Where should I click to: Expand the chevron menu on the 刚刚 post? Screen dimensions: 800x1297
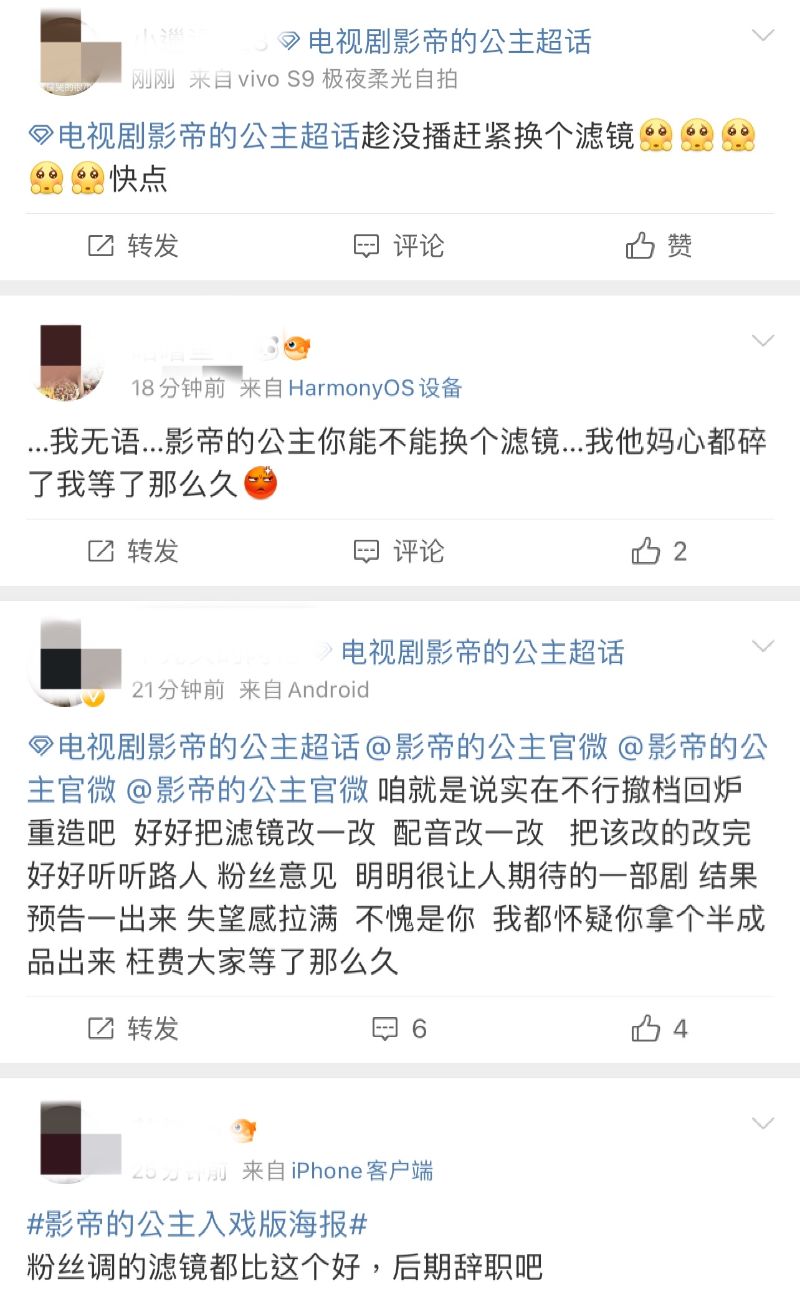[x=763, y=36]
